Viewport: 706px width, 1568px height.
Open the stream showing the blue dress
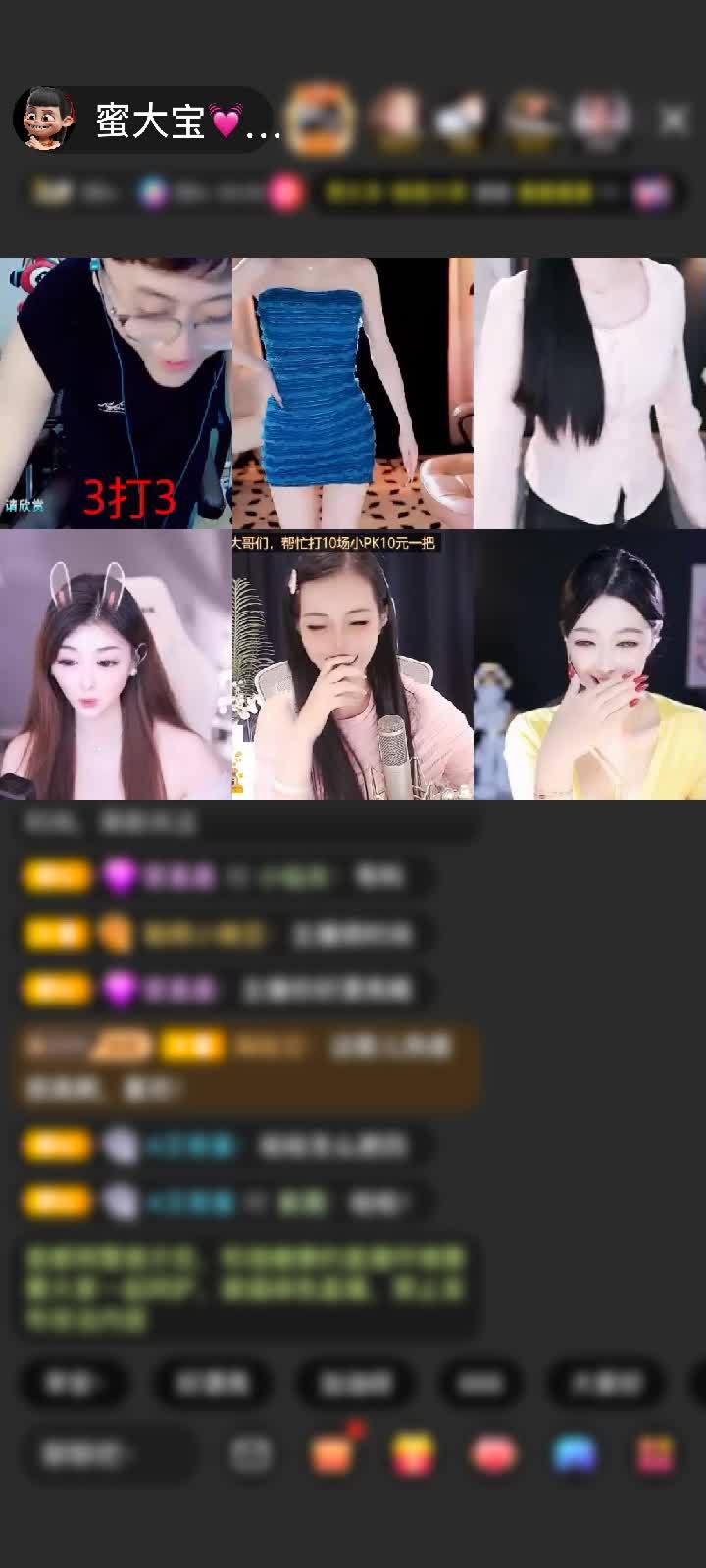point(352,392)
